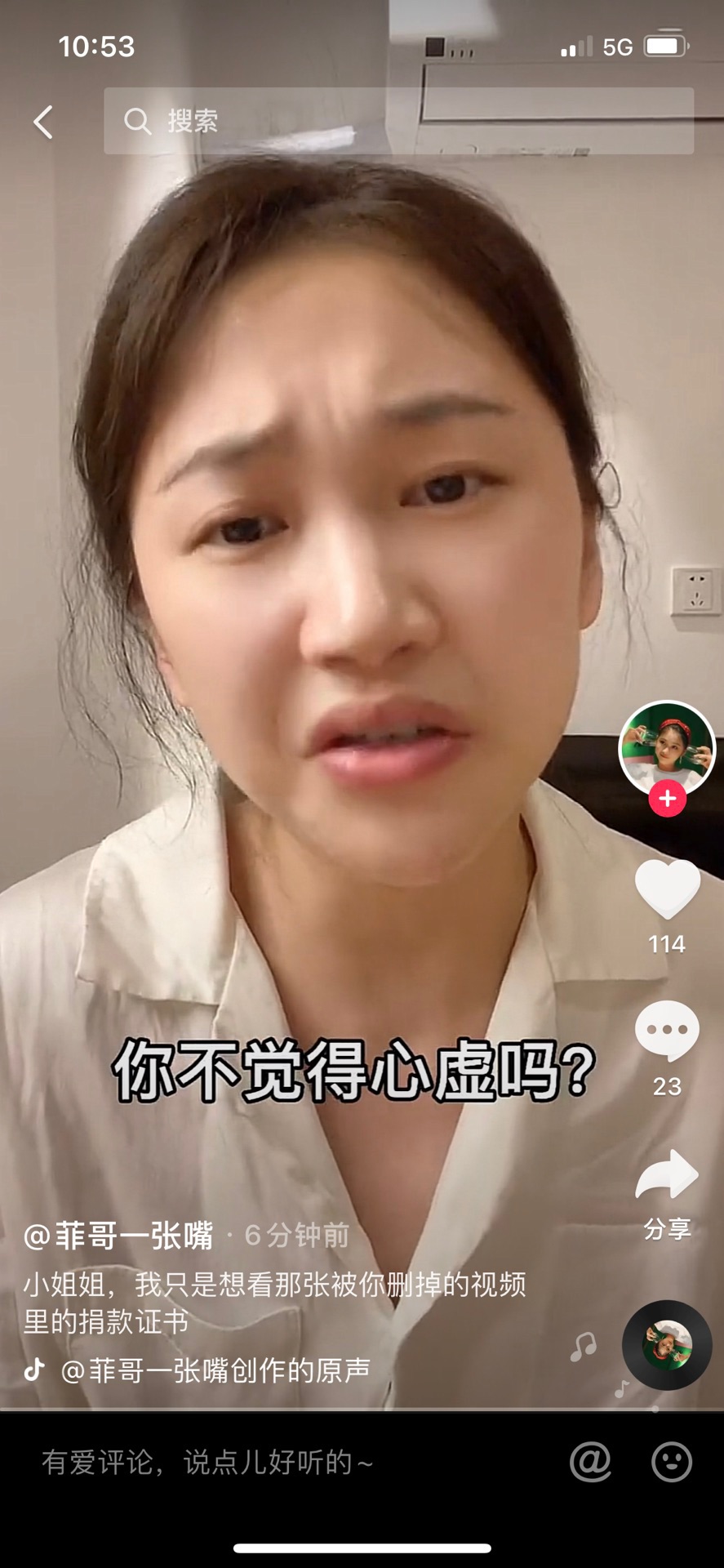Open the creator's profile avatar

tap(667, 748)
